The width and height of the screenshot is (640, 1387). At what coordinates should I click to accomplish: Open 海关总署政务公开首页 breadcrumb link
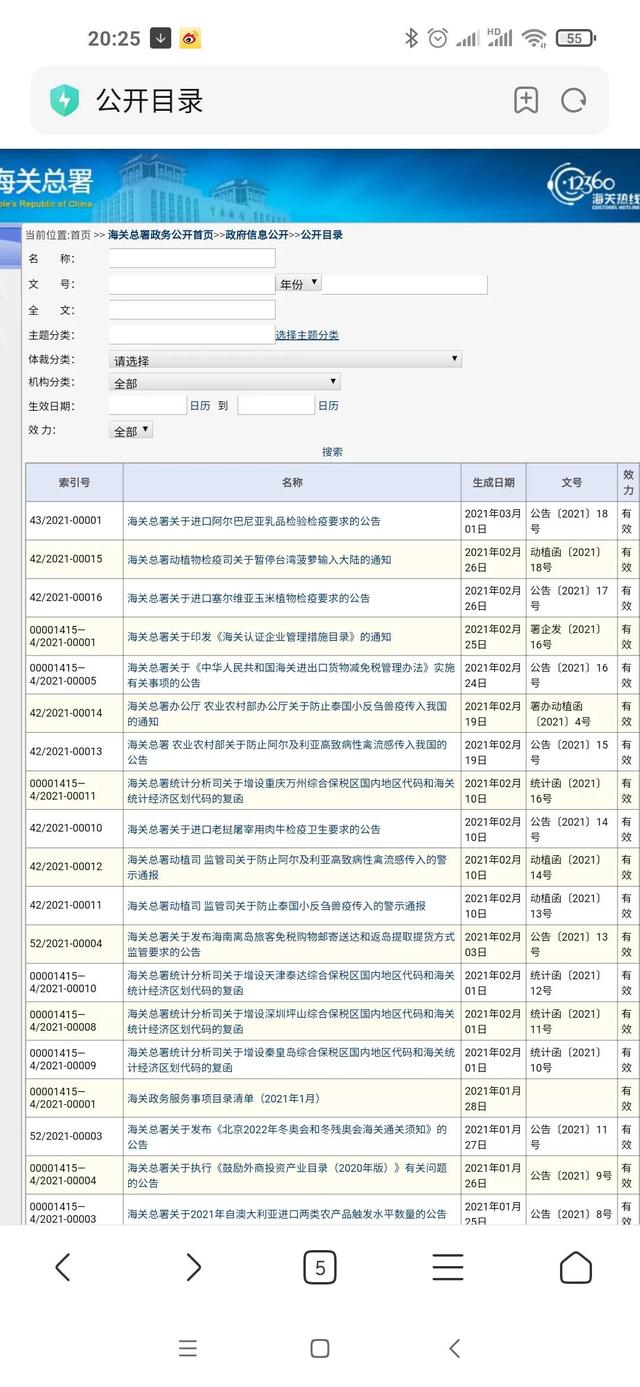(x=160, y=234)
